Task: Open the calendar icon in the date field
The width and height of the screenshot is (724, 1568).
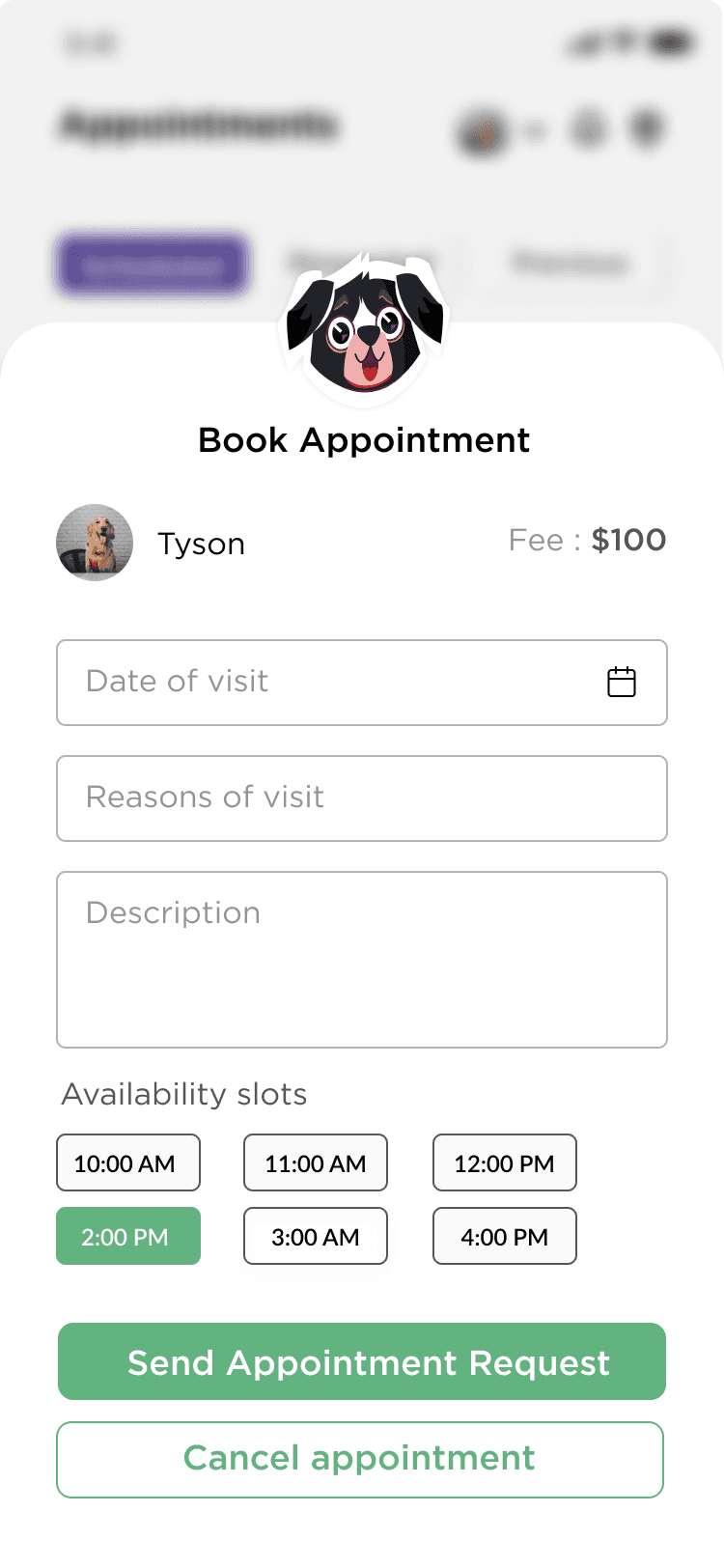Action: pos(623,682)
